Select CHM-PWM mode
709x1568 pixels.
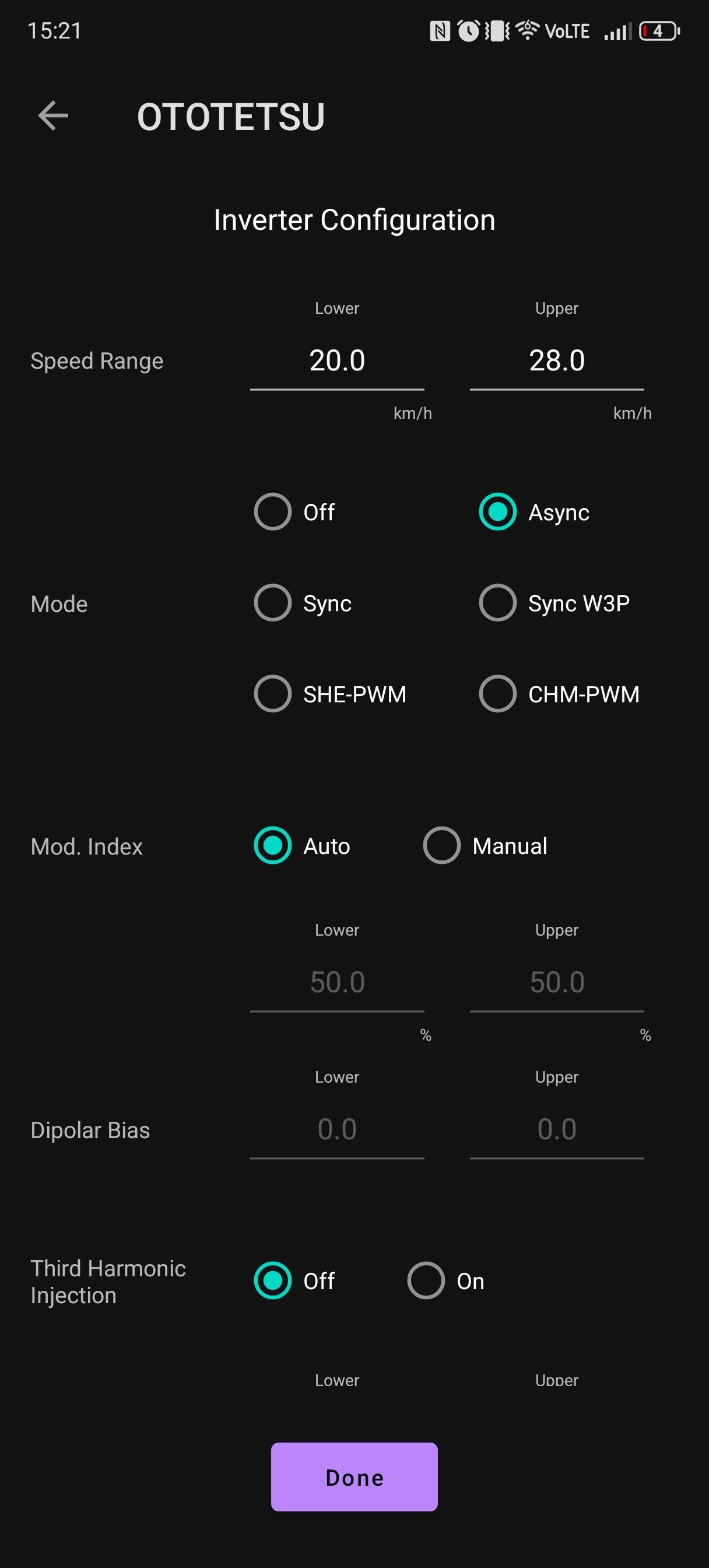pyautogui.click(x=498, y=694)
